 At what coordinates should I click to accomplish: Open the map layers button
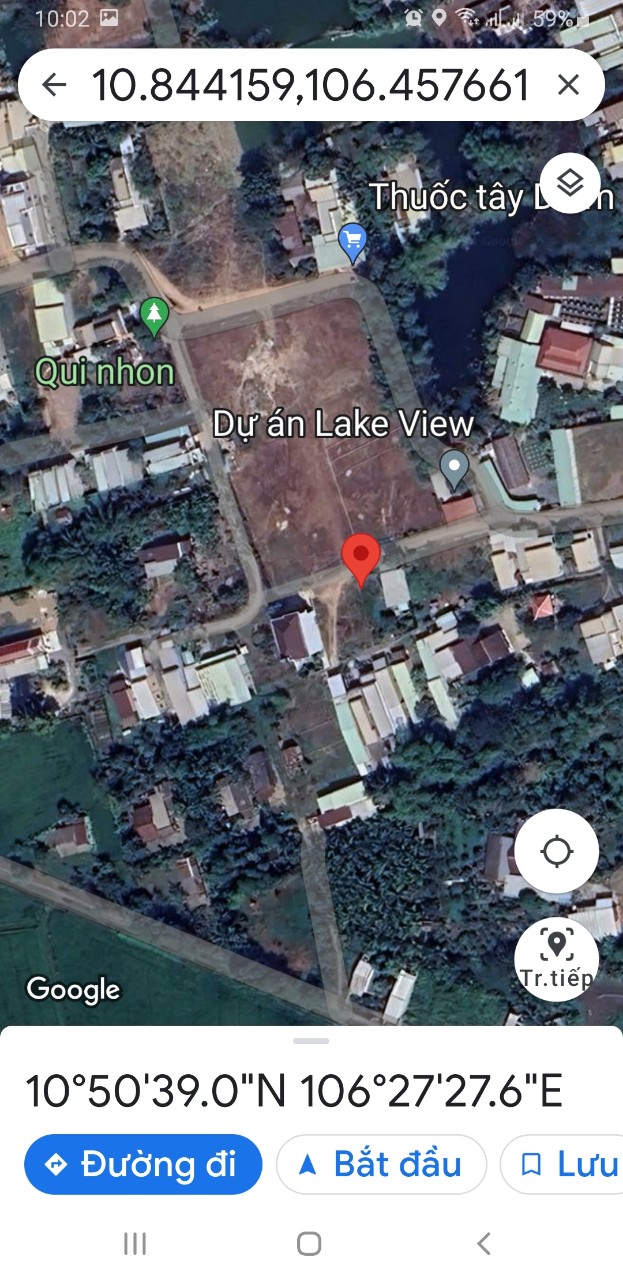click(570, 183)
